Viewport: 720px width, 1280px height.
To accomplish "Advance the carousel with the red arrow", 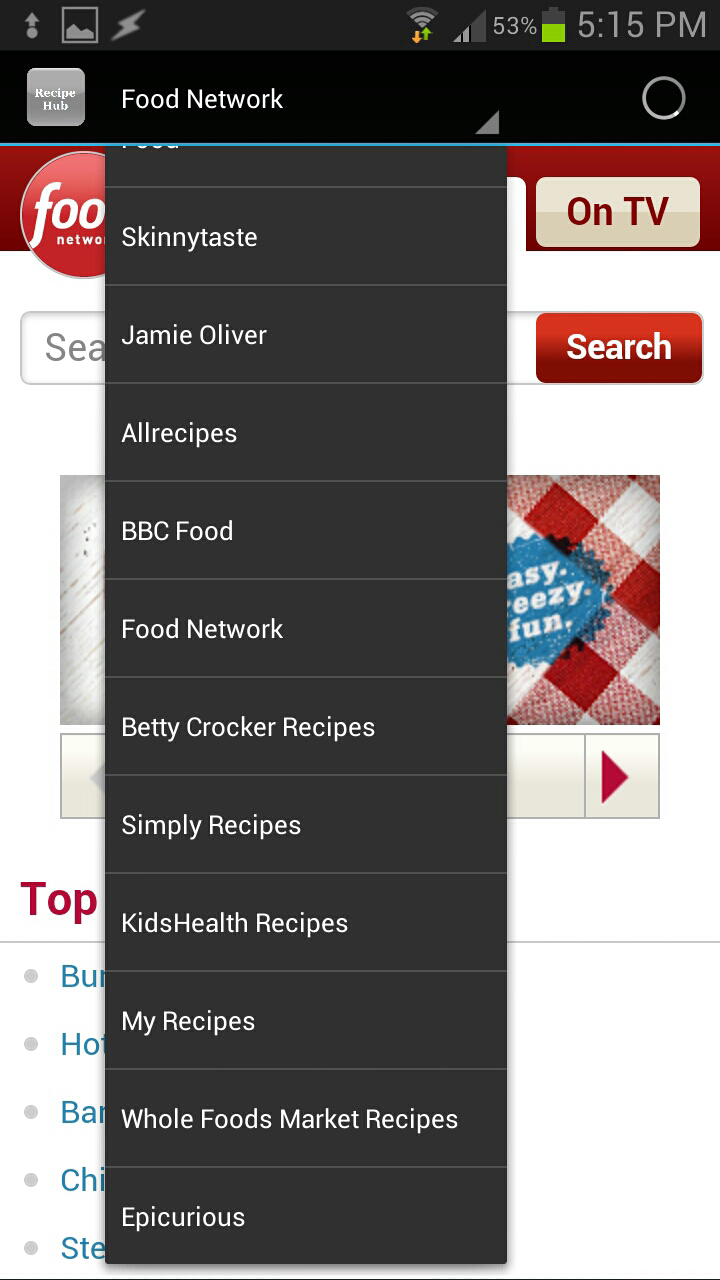I will (621, 776).
